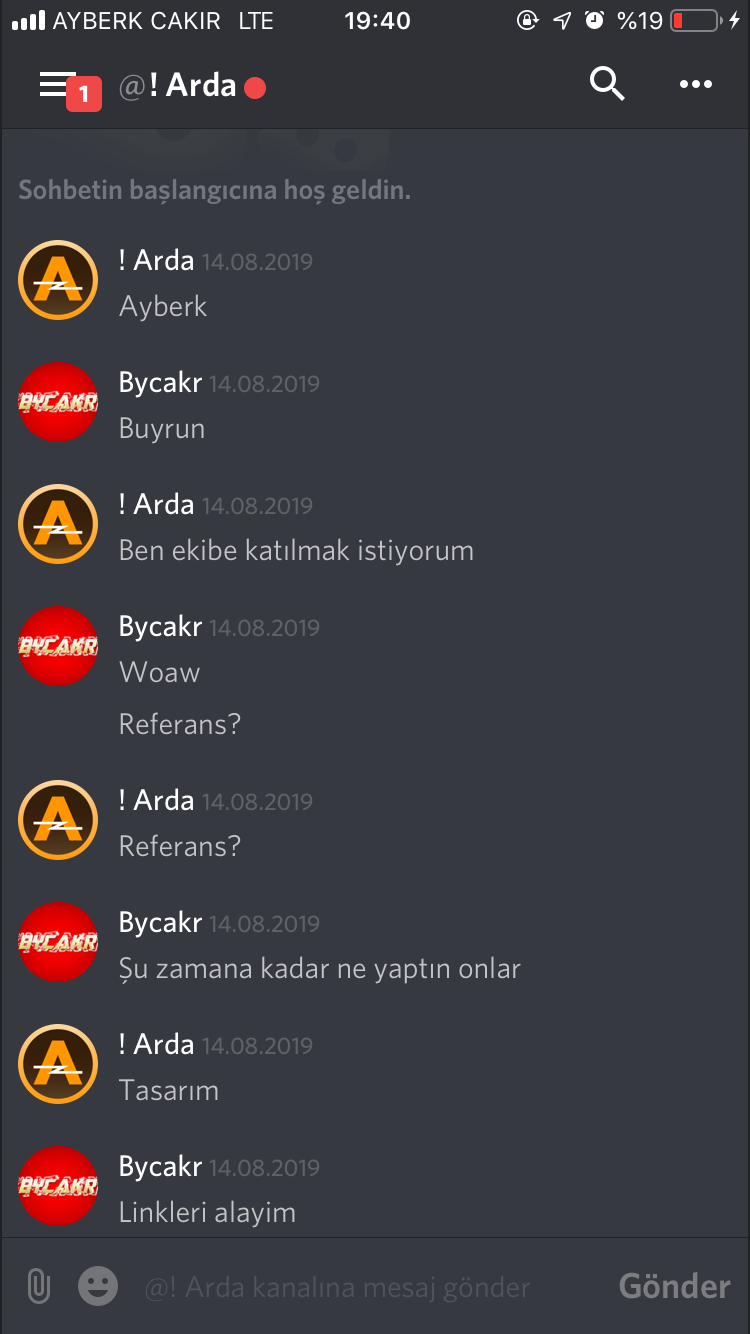Tap the paperclip attach icon
The width and height of the screenshot is (750, 1334).
(38, 1286)
